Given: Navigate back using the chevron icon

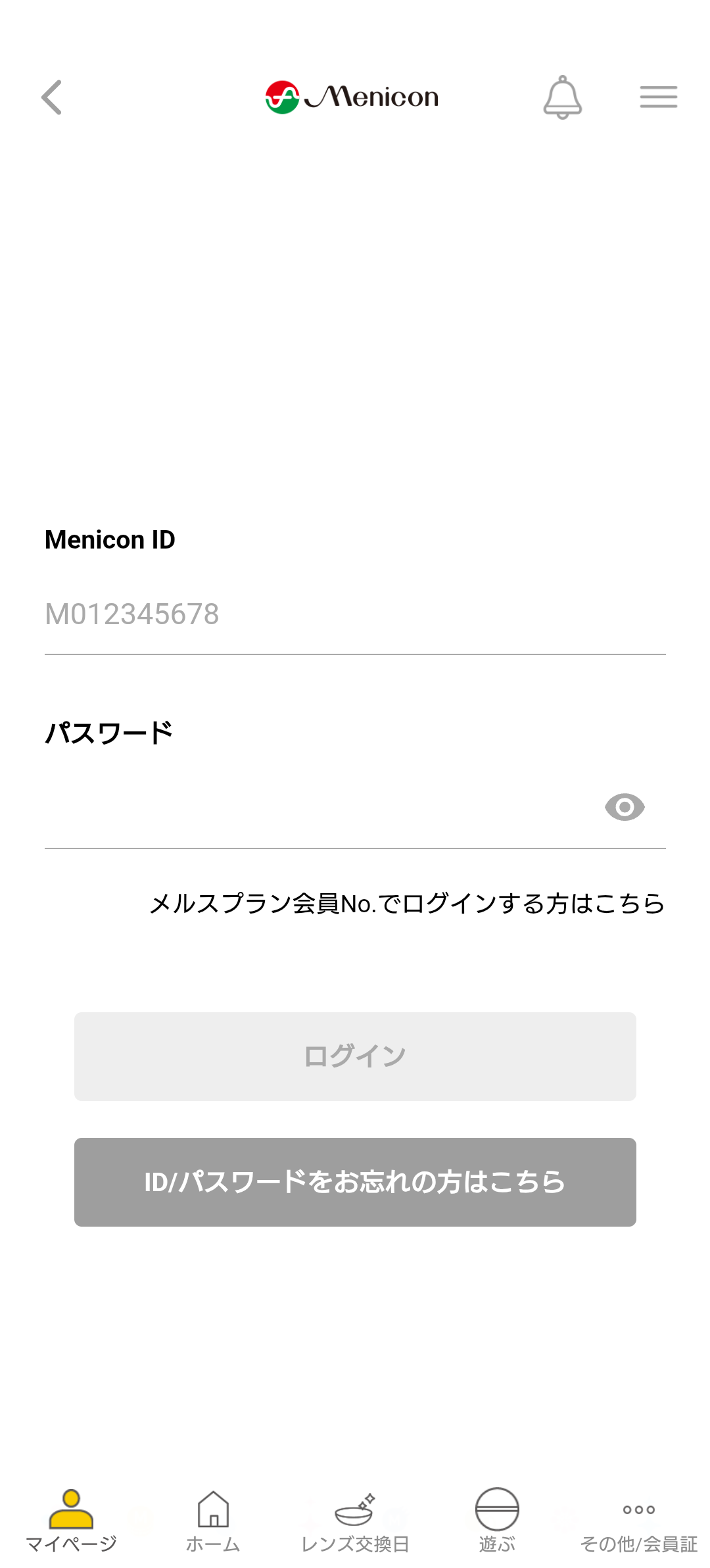Looking at the screenshot, I should click(x=52, y=97).
